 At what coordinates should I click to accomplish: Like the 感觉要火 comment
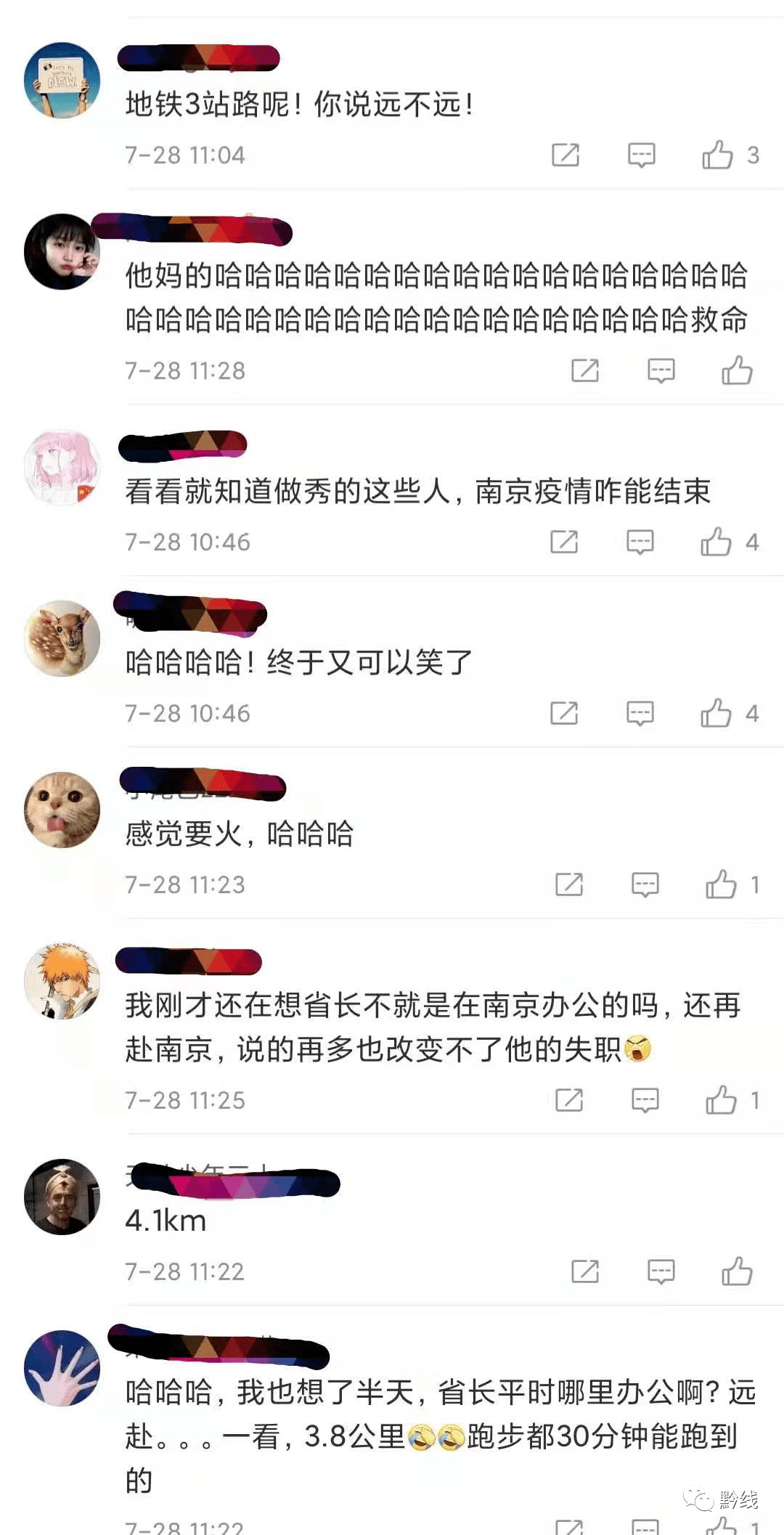click(721, 884)
